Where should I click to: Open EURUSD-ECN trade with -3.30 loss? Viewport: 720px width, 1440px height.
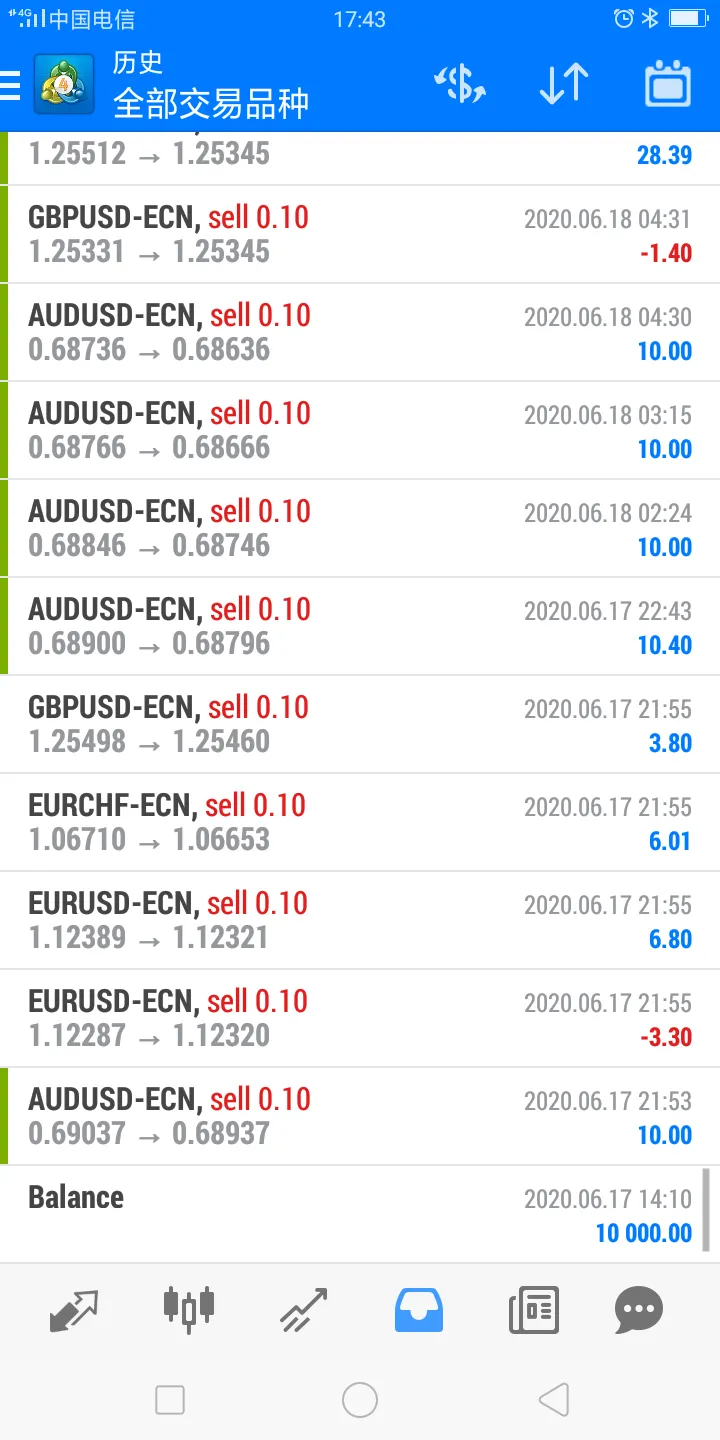pyautogui.click(x=360, y=1019)
